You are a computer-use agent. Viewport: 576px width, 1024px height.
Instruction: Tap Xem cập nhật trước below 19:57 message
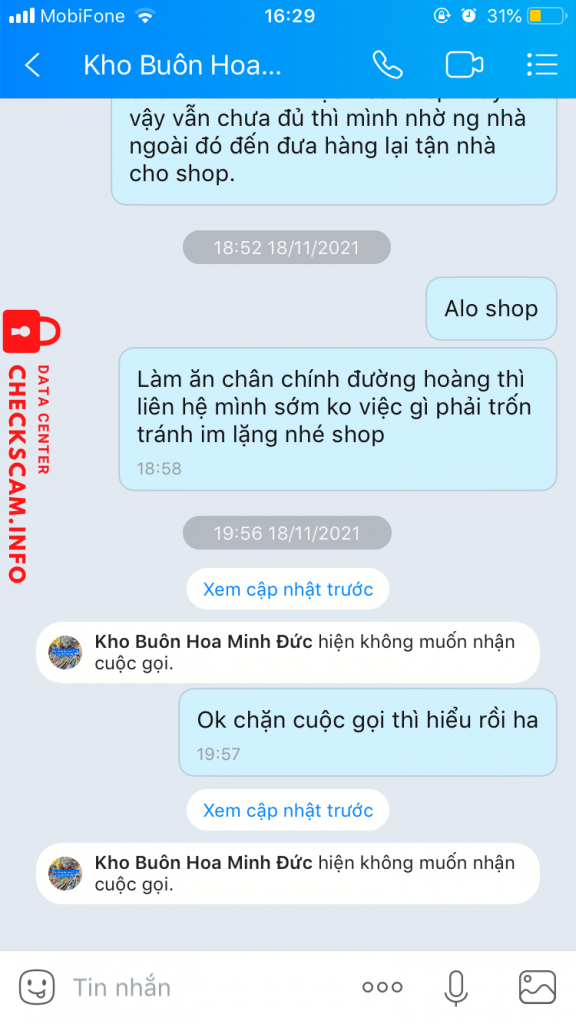coord(288,810)
